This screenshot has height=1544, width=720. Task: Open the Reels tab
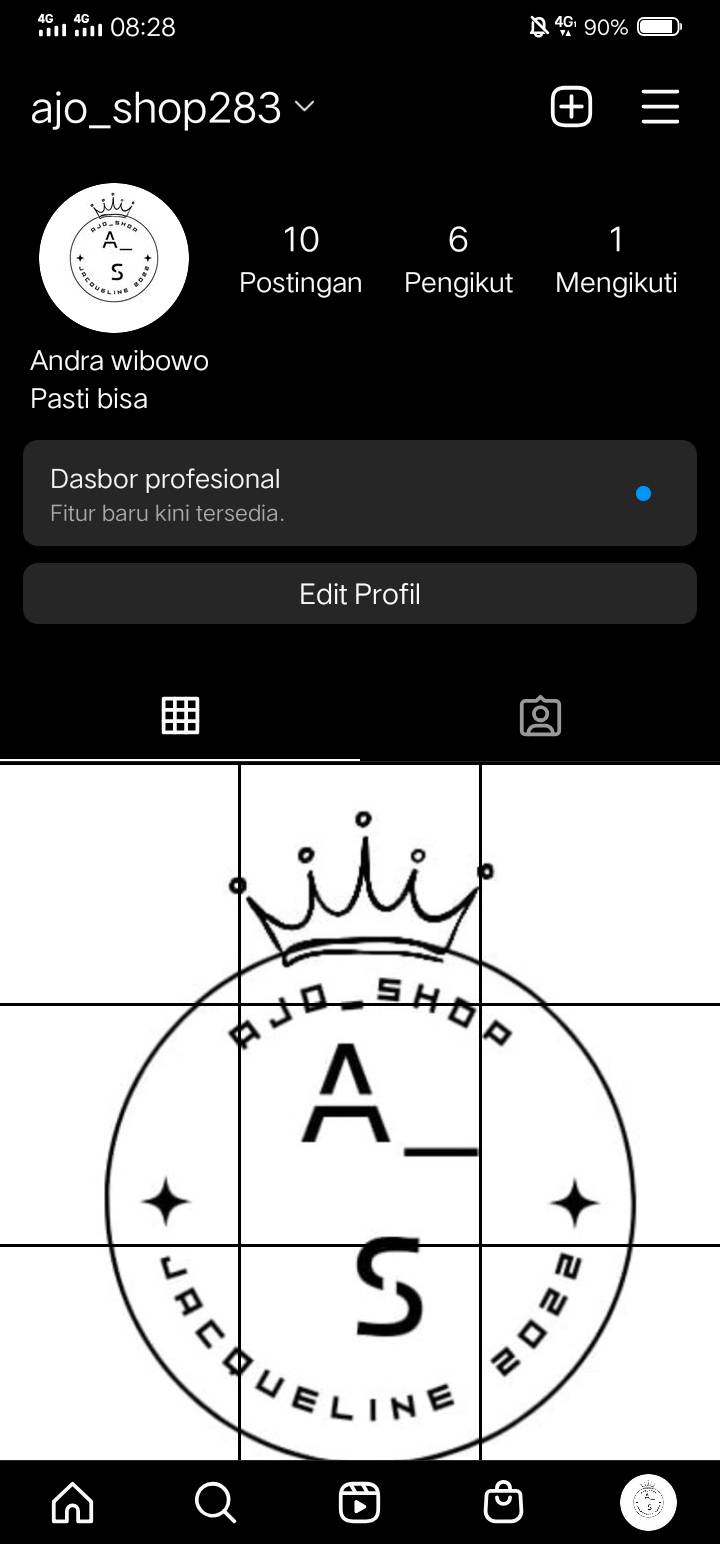pos(359,1502)
